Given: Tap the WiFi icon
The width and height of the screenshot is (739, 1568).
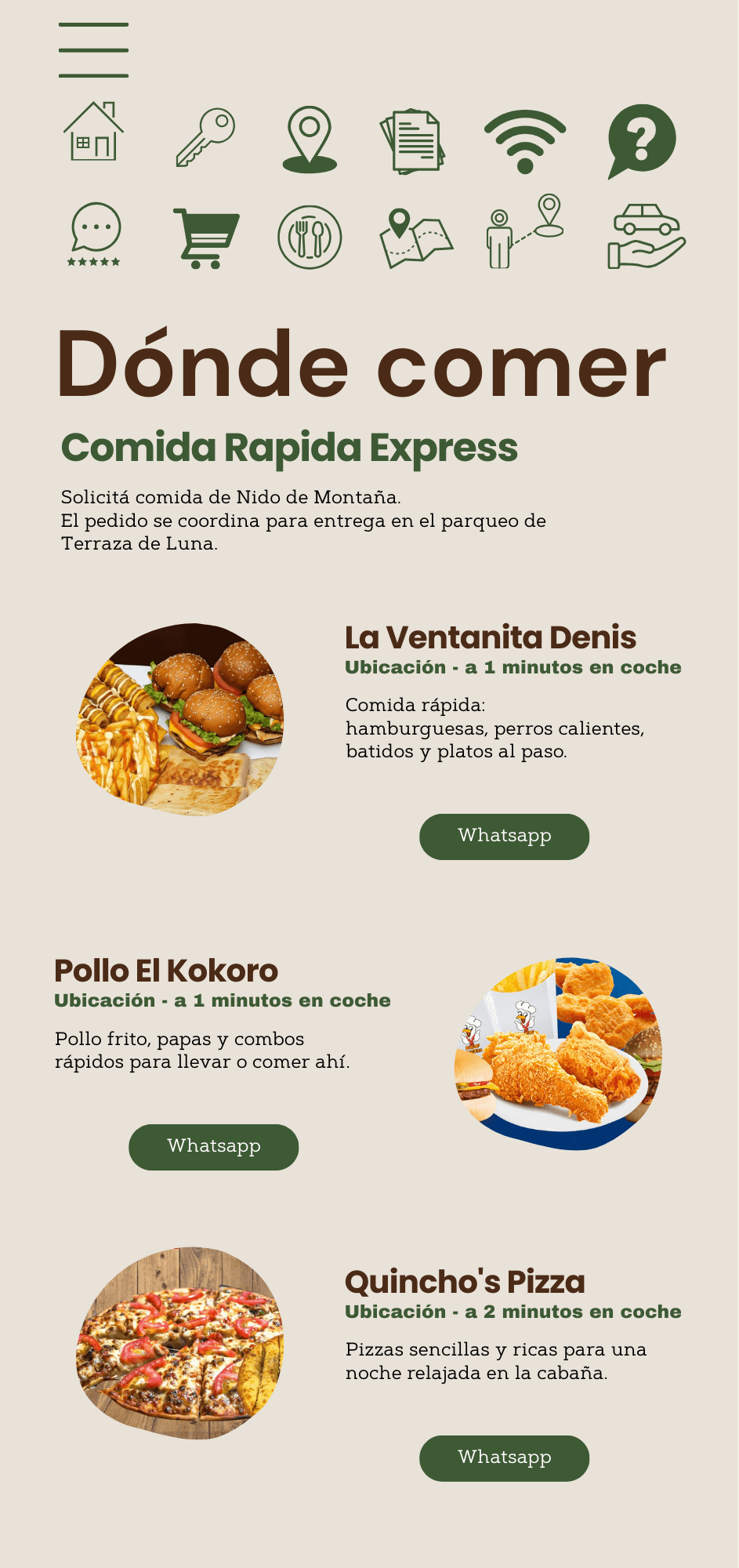Looking at the screenshot, I should 525,141.
